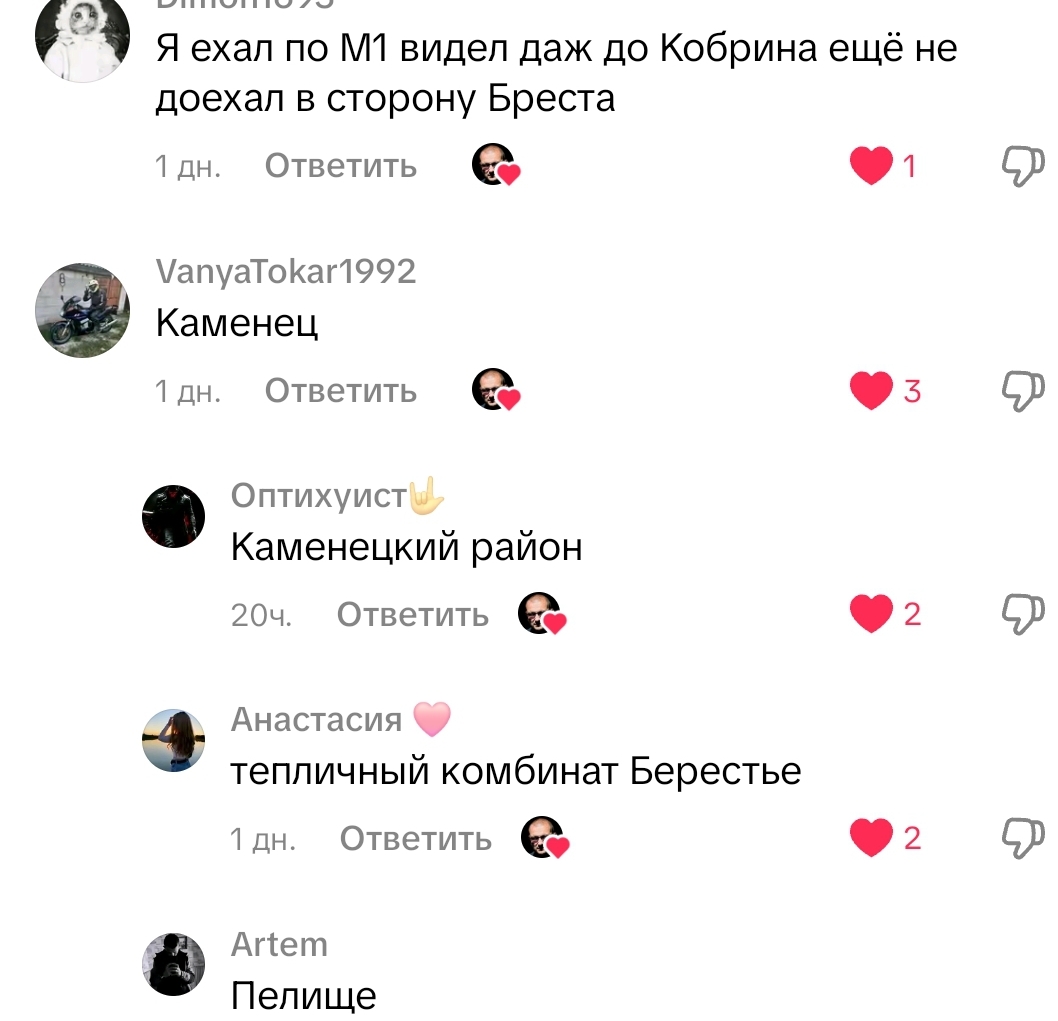Reply to the comment about М1 and Кобрин
The width and height of the screenshot is (1058, 1021).
point(340,165)
